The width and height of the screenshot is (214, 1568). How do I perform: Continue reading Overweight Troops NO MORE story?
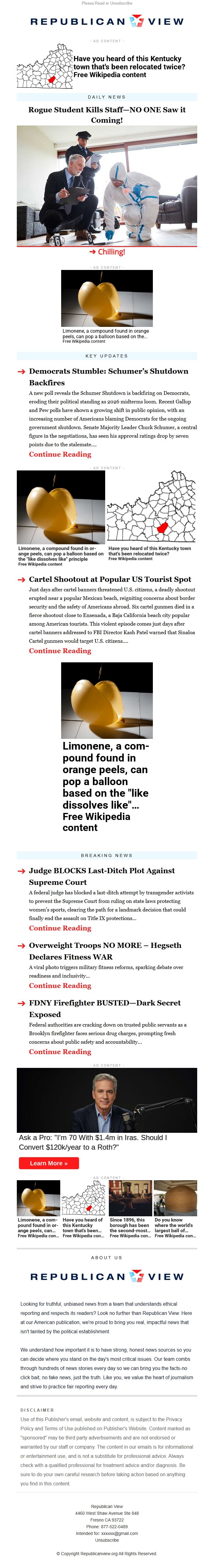pyautogui.click(x=60, y=985)
